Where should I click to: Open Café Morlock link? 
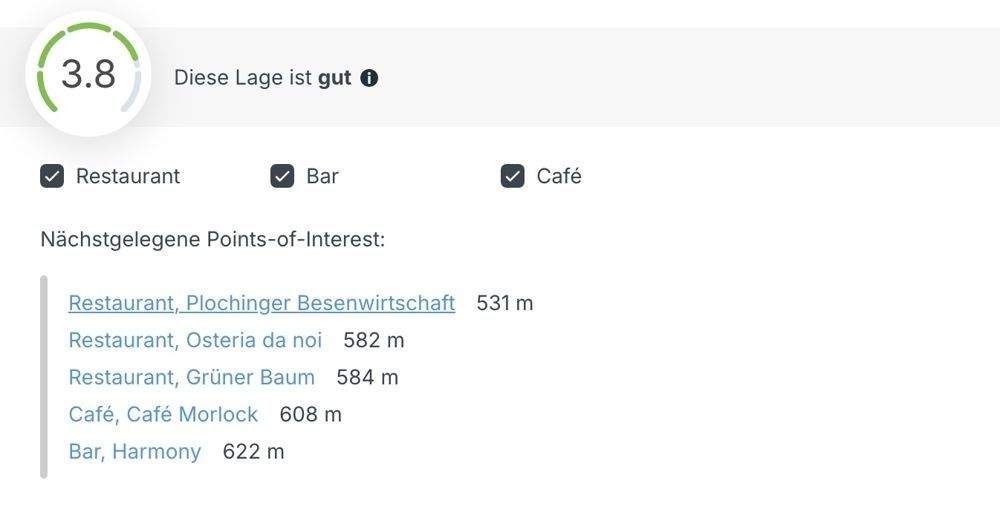[x=163, y=414]
